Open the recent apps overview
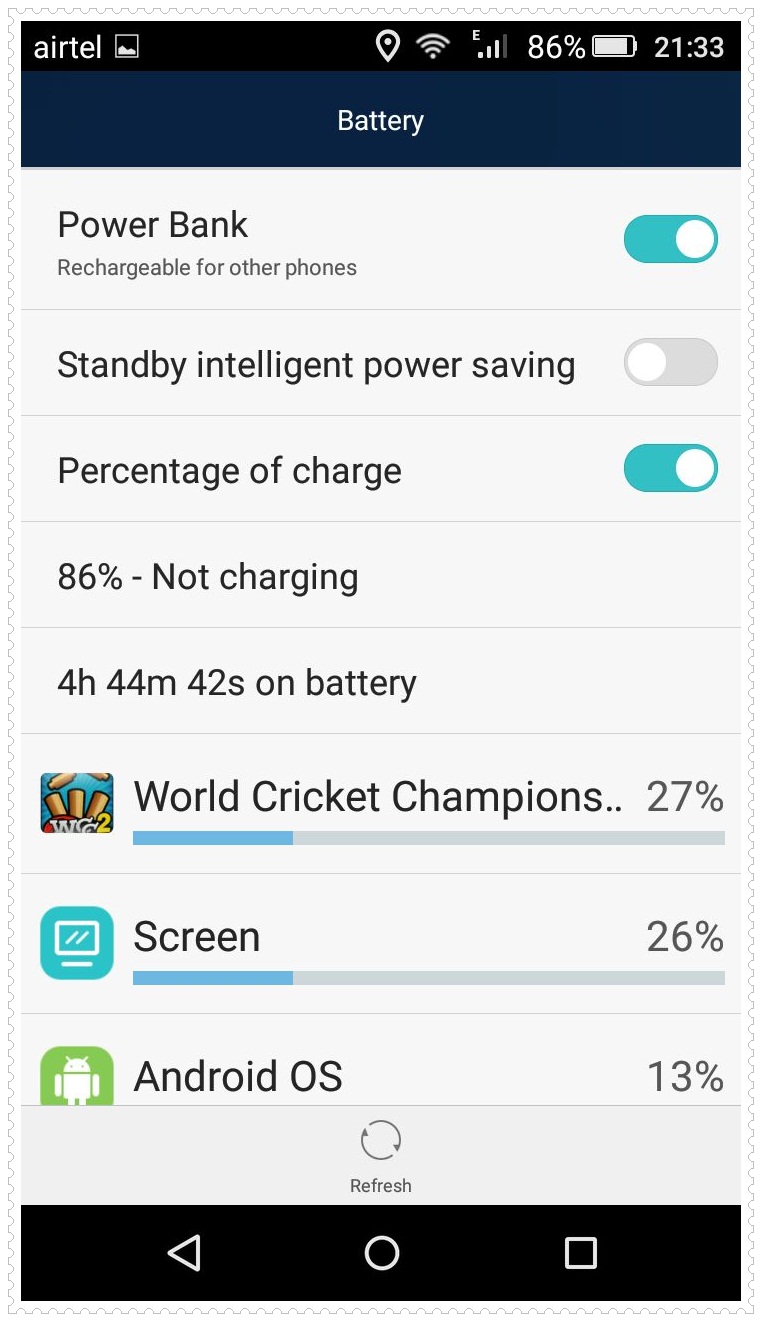 (580, 1252)
